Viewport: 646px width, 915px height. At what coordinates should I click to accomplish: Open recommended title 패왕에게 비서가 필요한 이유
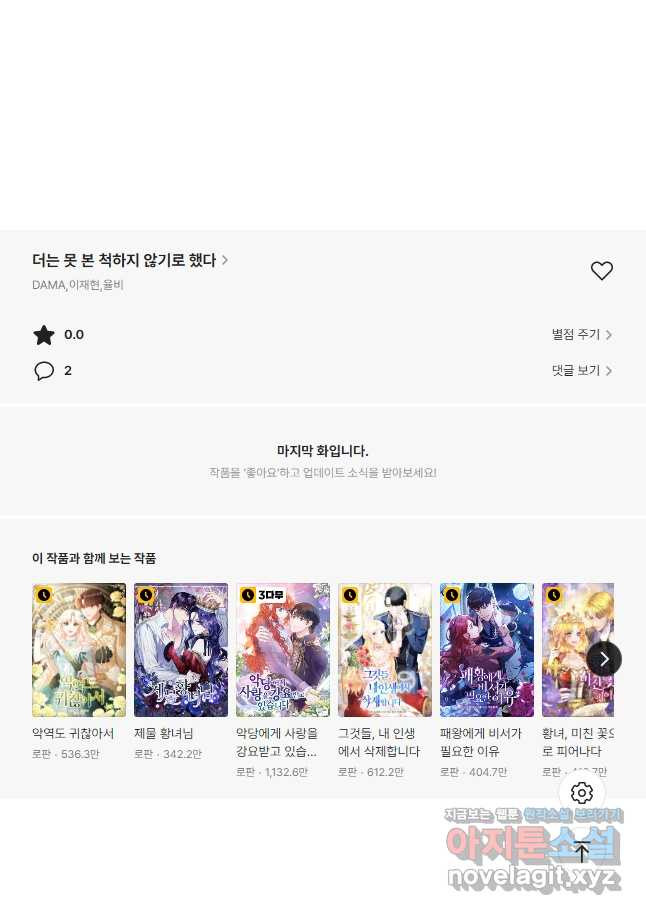(x=487, y=650)
